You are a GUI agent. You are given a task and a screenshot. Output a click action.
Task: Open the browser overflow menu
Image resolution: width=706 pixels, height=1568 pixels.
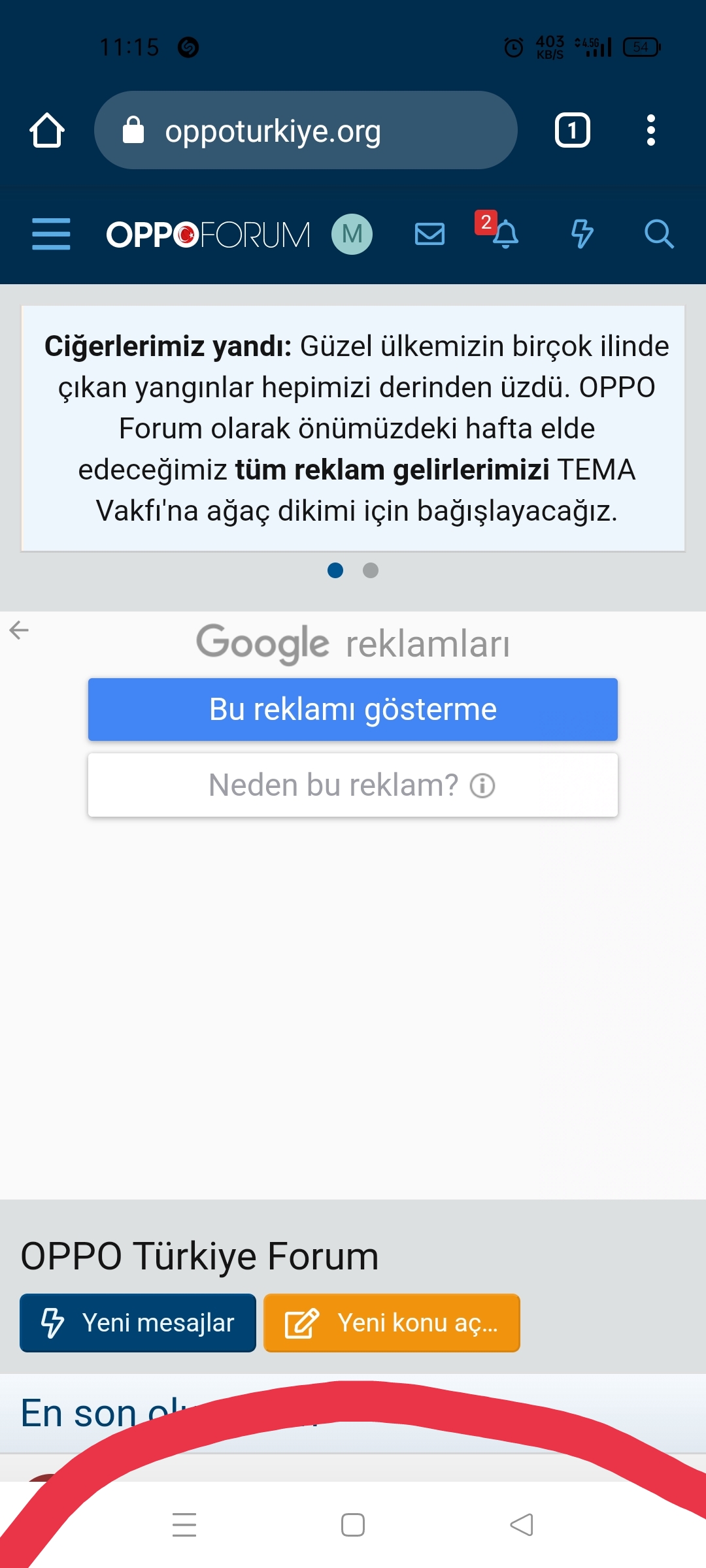tap(650, 130)
